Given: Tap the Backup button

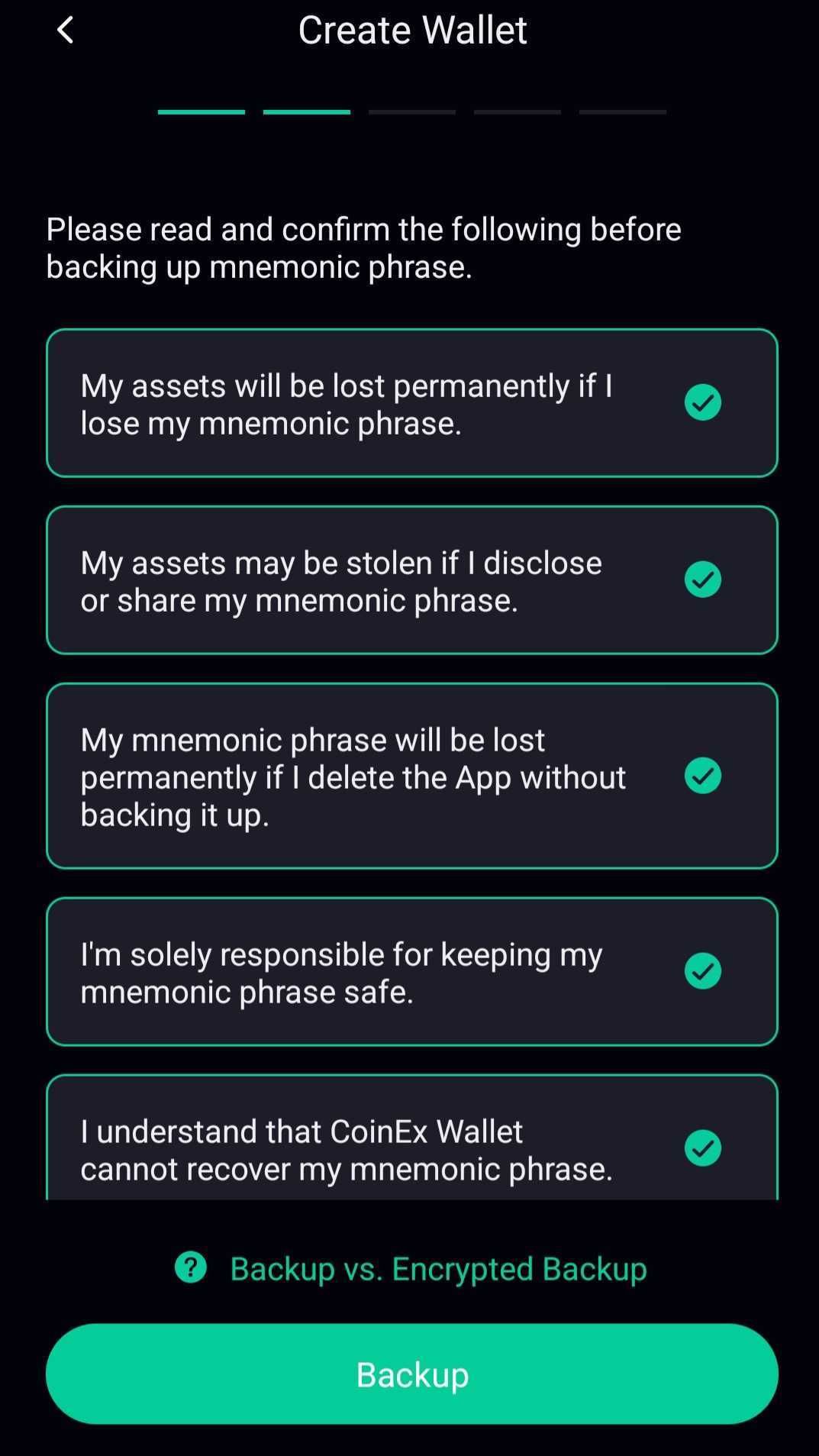Looking at the screenshot, I should (x=412, y=1374).
